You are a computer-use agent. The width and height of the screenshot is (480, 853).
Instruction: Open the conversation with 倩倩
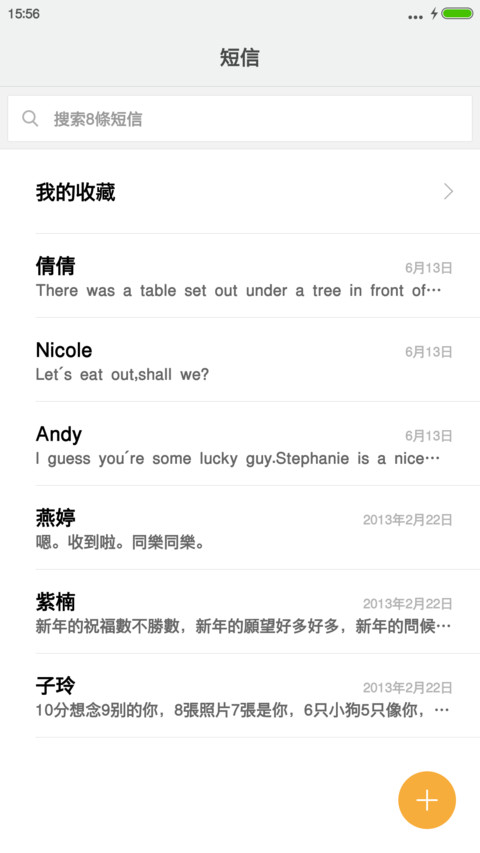[240, 276]
